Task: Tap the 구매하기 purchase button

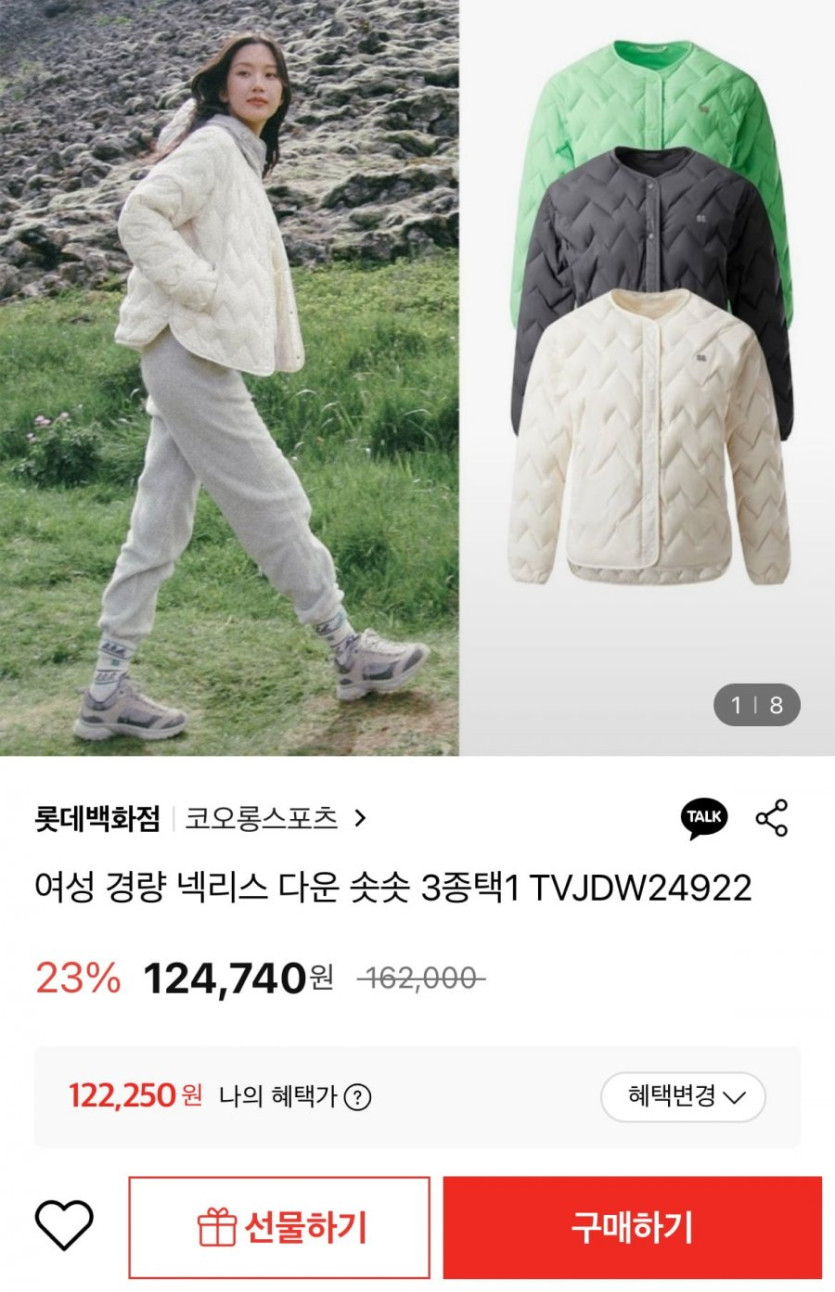Action: pos(632,1227)
